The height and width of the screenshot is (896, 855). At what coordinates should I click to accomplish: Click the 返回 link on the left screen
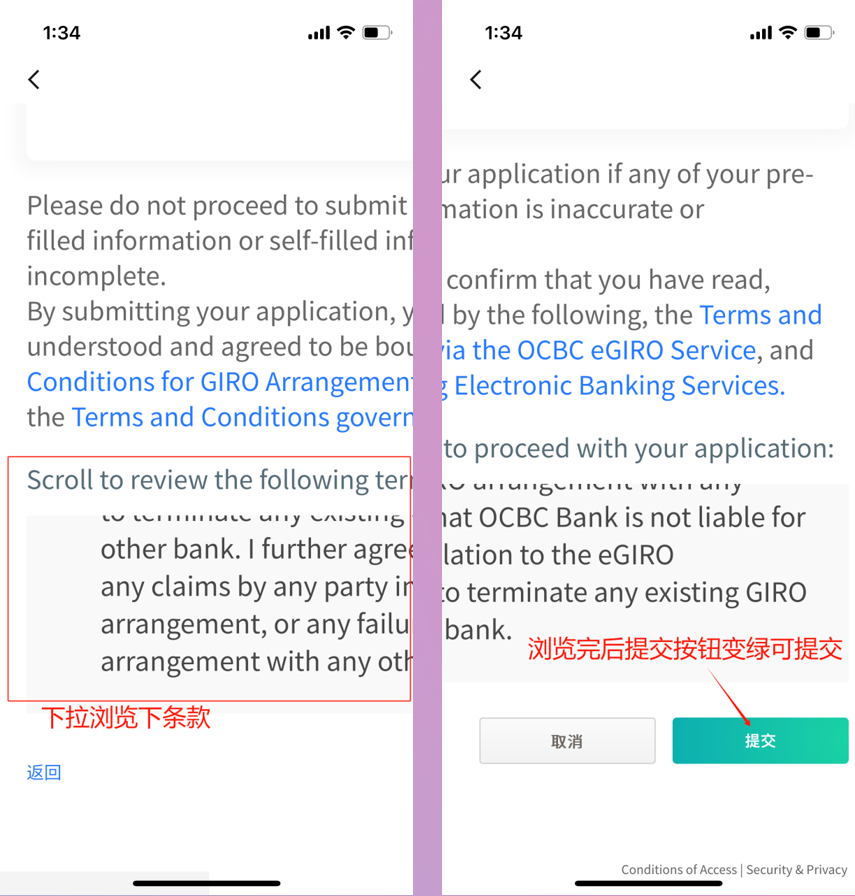click(x=43, y=772)
